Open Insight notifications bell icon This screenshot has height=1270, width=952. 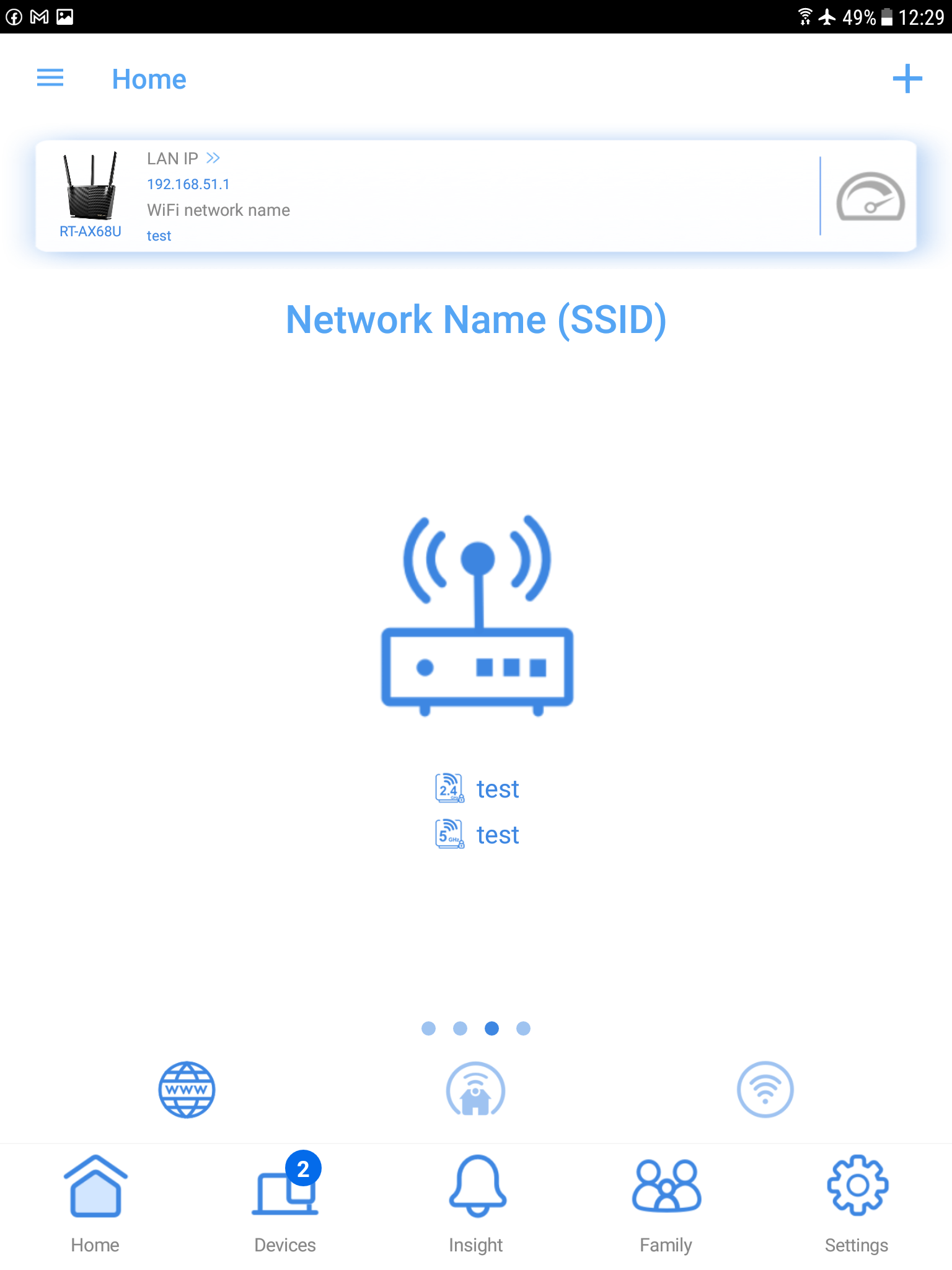pyautogui.click(x=476, y=1185)
